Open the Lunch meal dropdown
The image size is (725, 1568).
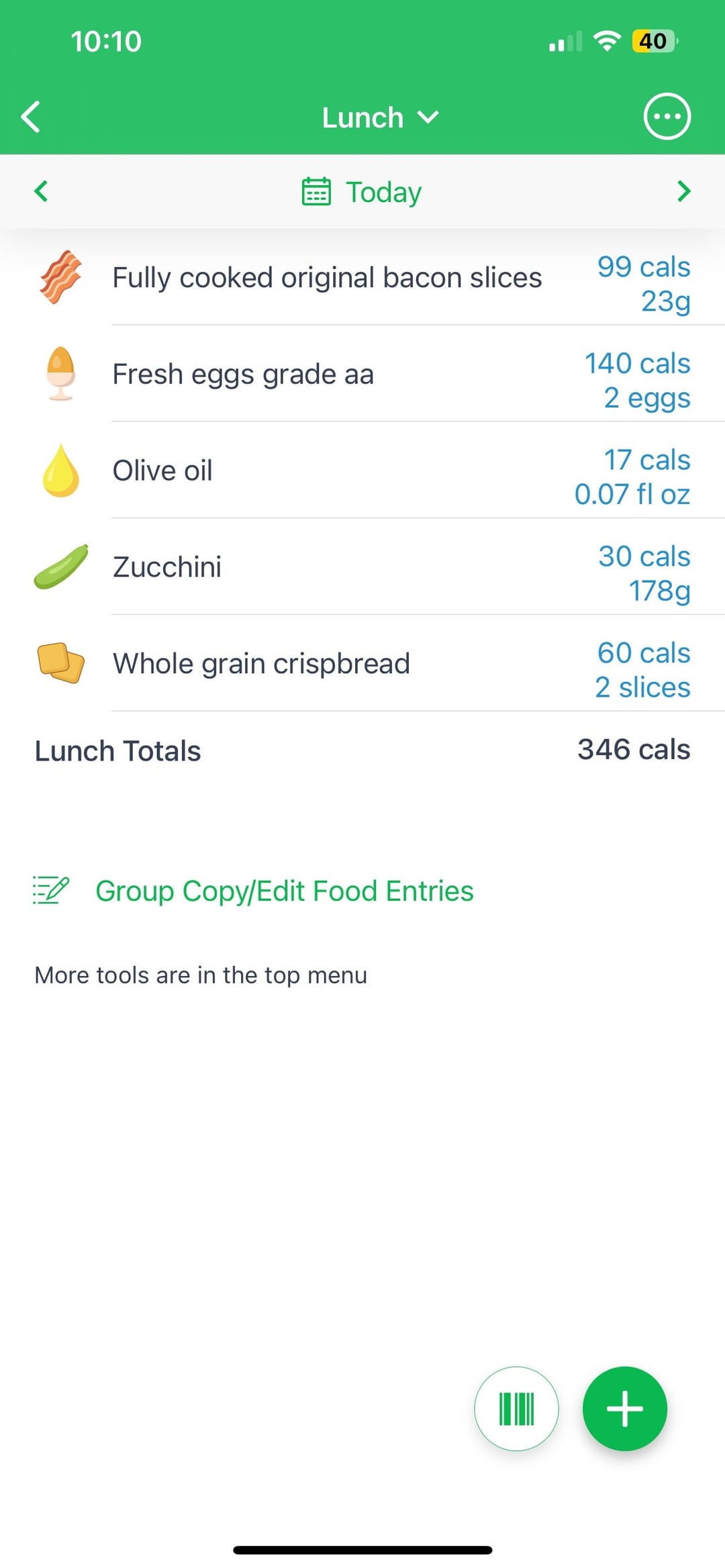point(380,117)
